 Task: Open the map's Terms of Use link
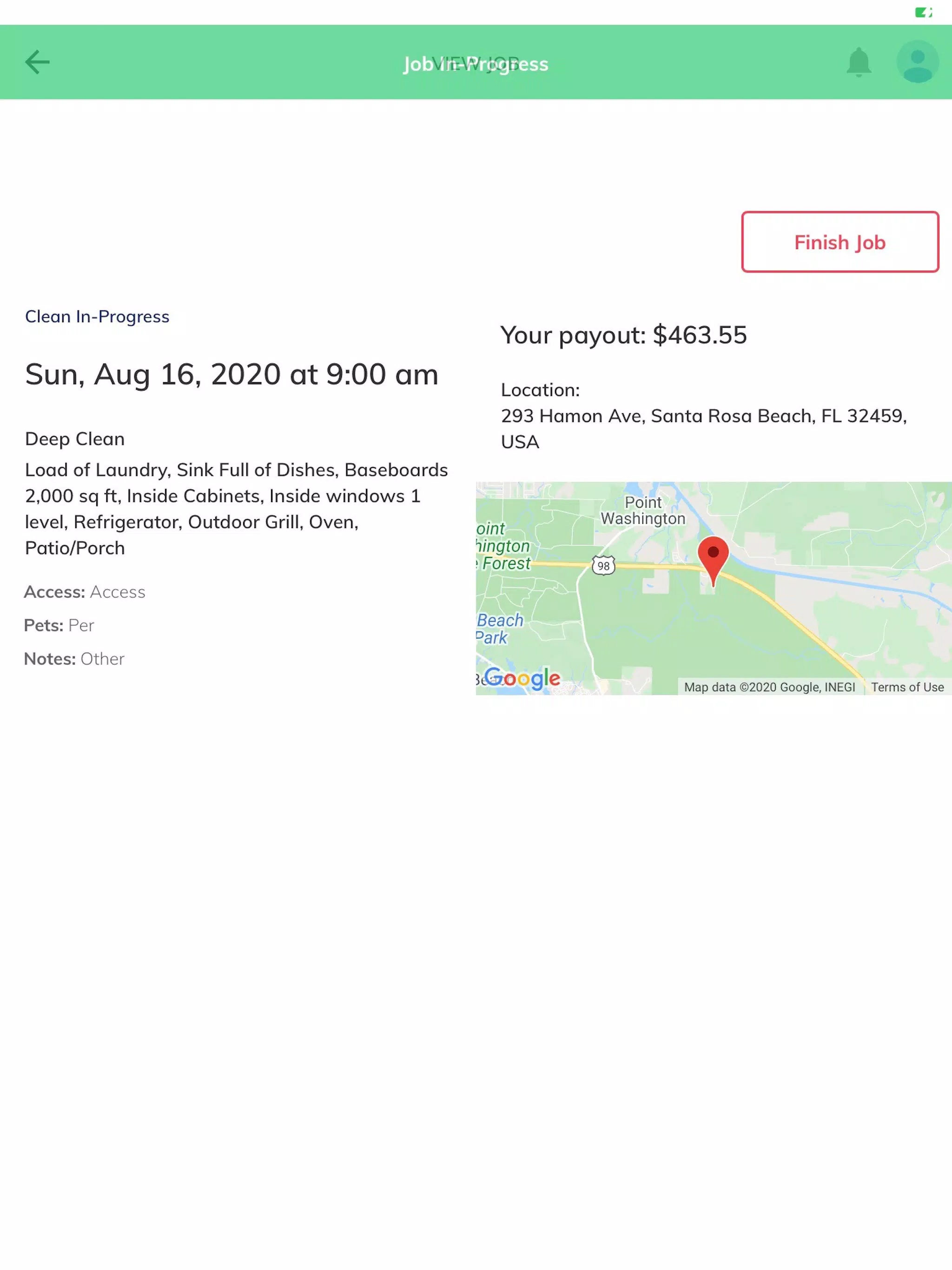click(x=906, y=687)
